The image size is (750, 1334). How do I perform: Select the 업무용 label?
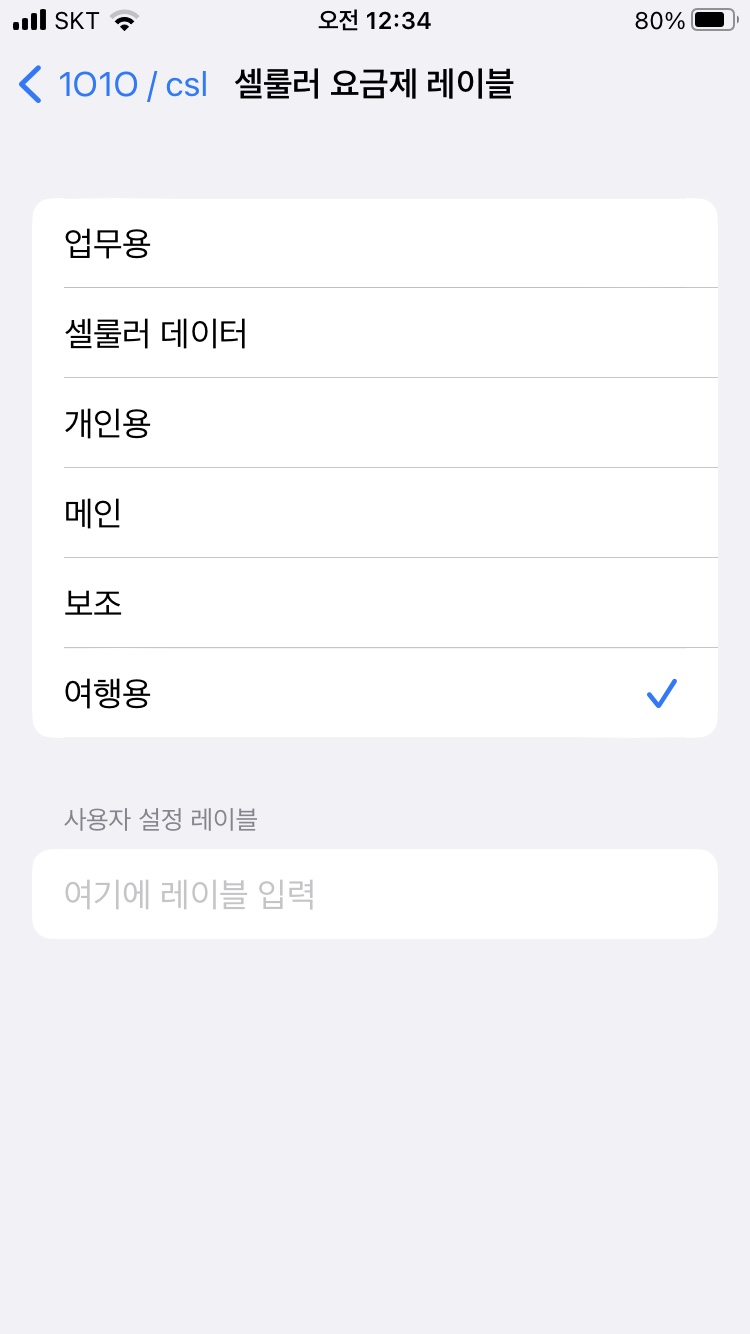pyautogui.click(x=375, y=243)
